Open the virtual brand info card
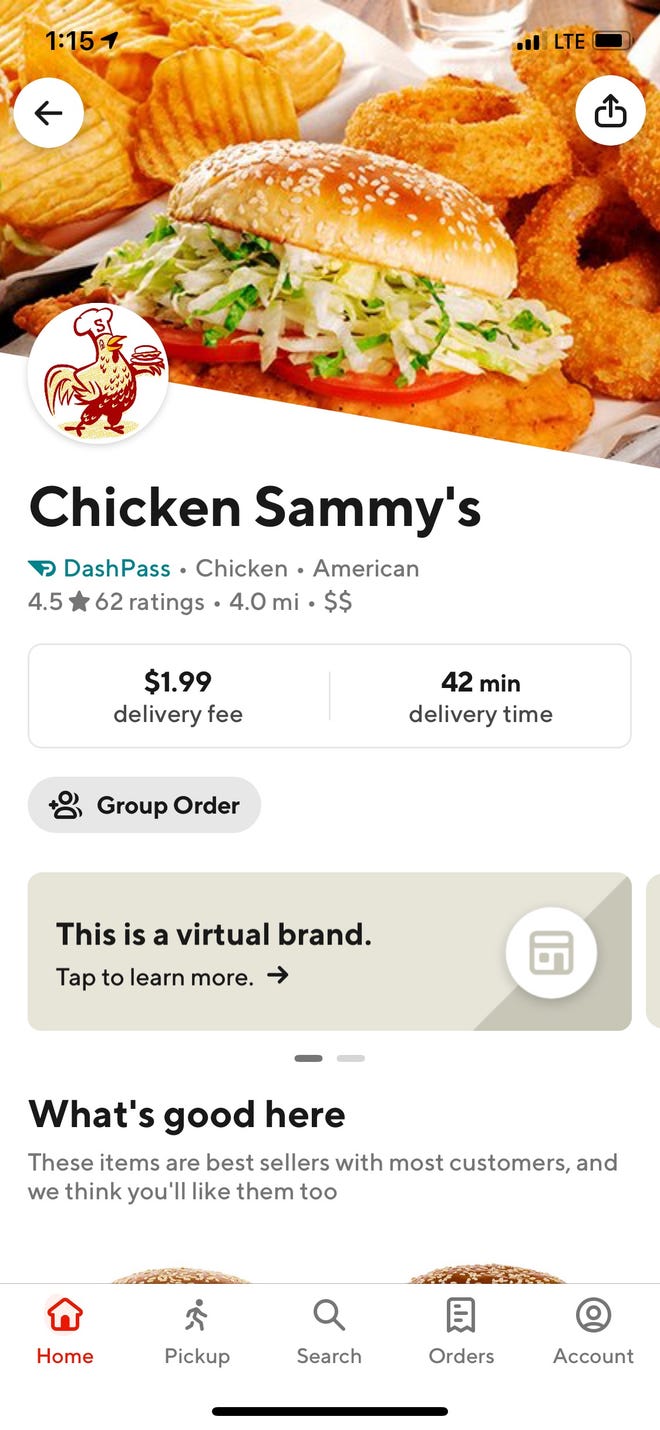660x1430 pixels. coord(329,951)
